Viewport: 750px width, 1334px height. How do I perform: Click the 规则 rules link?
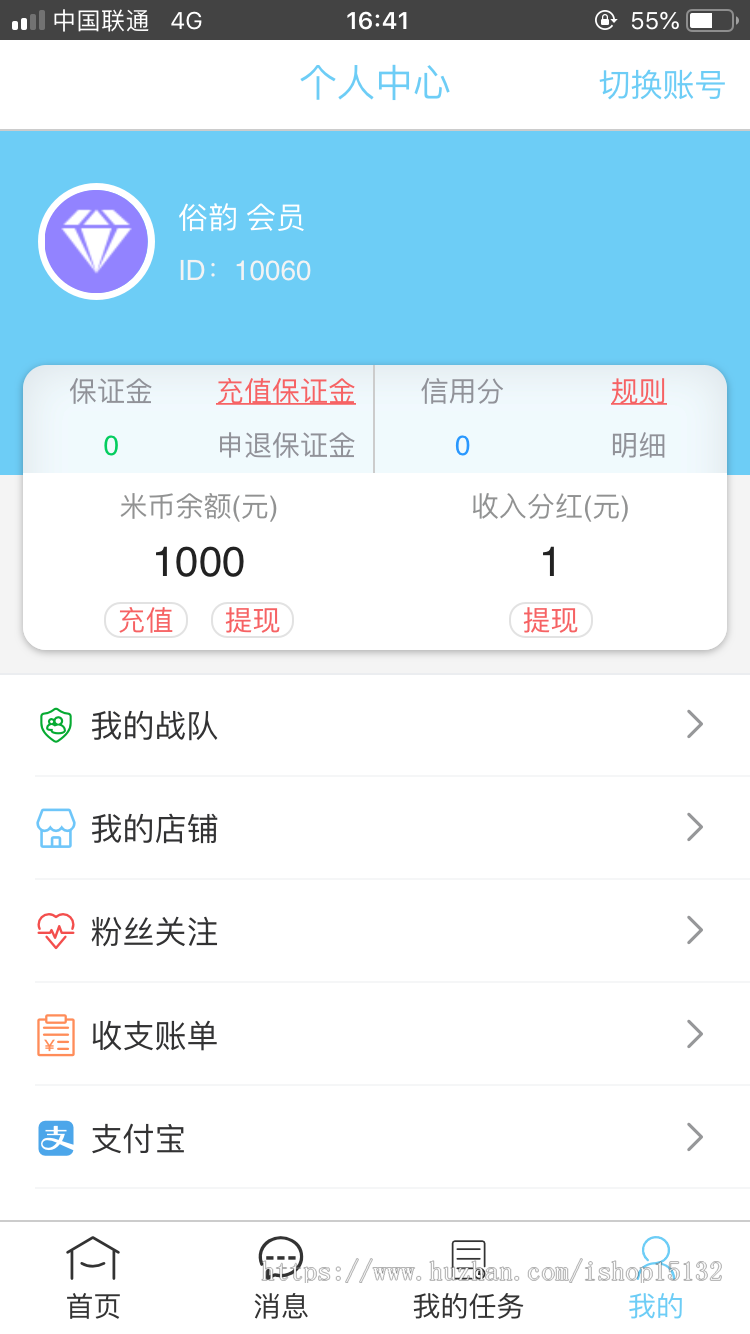[637, 393]
